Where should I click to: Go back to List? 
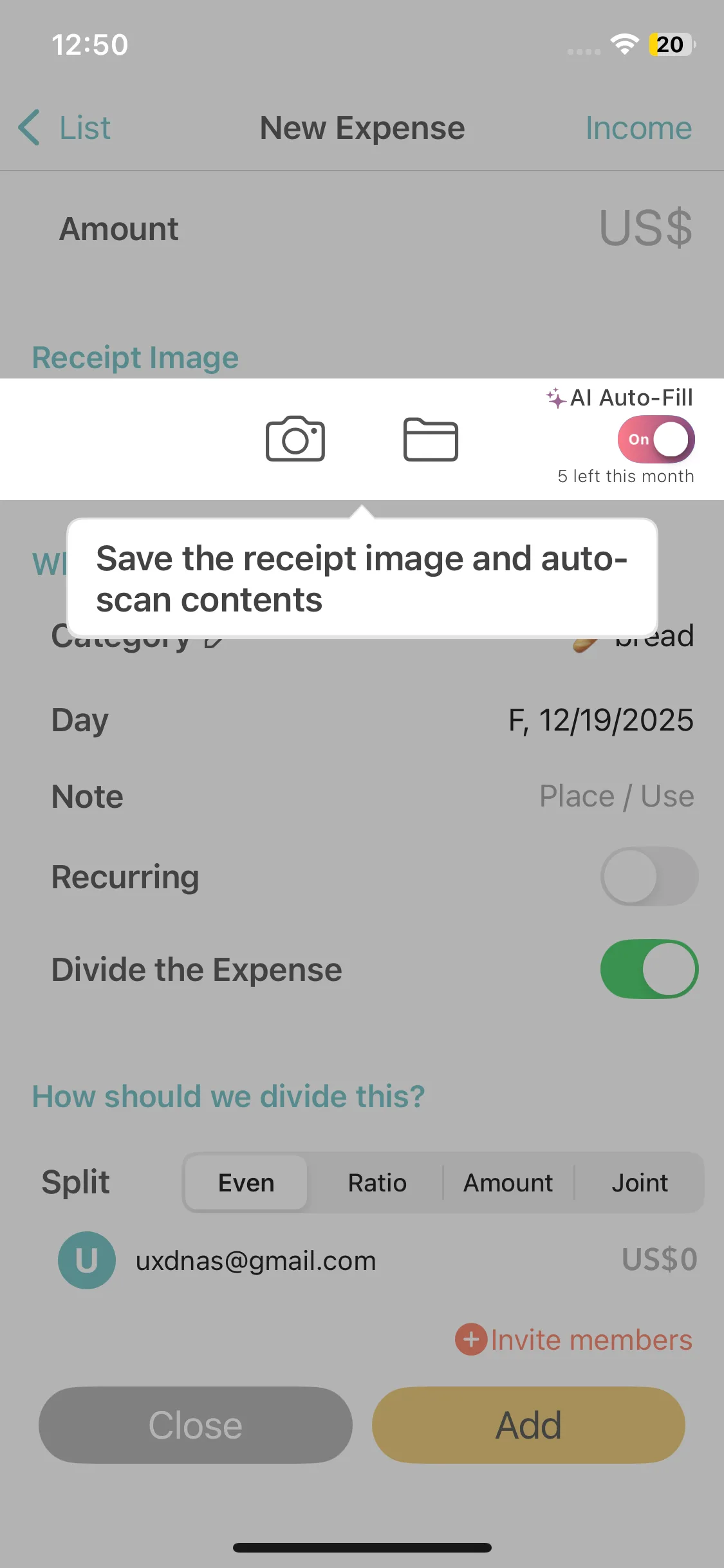(x=64, y=127)
